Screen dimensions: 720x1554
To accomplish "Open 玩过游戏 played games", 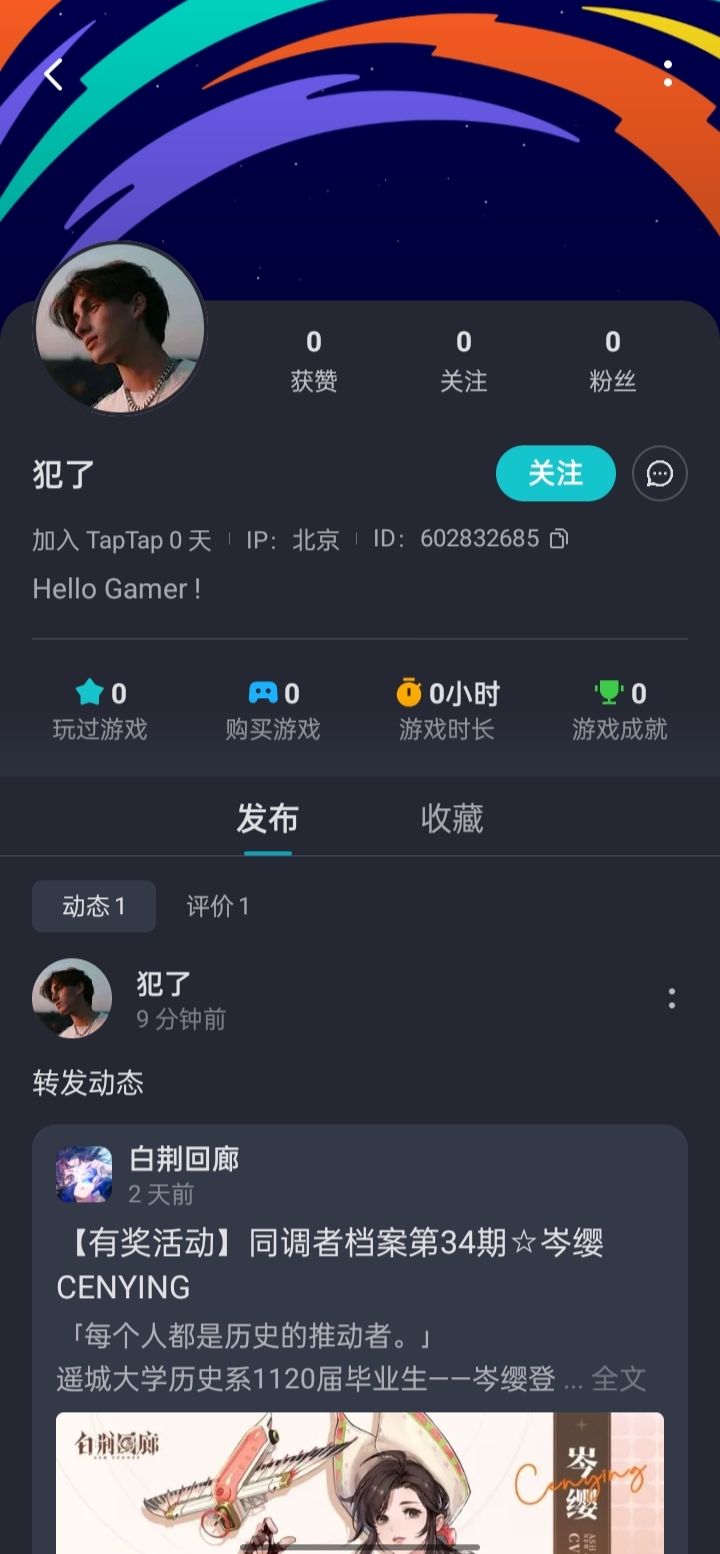I will click(100, 710).
